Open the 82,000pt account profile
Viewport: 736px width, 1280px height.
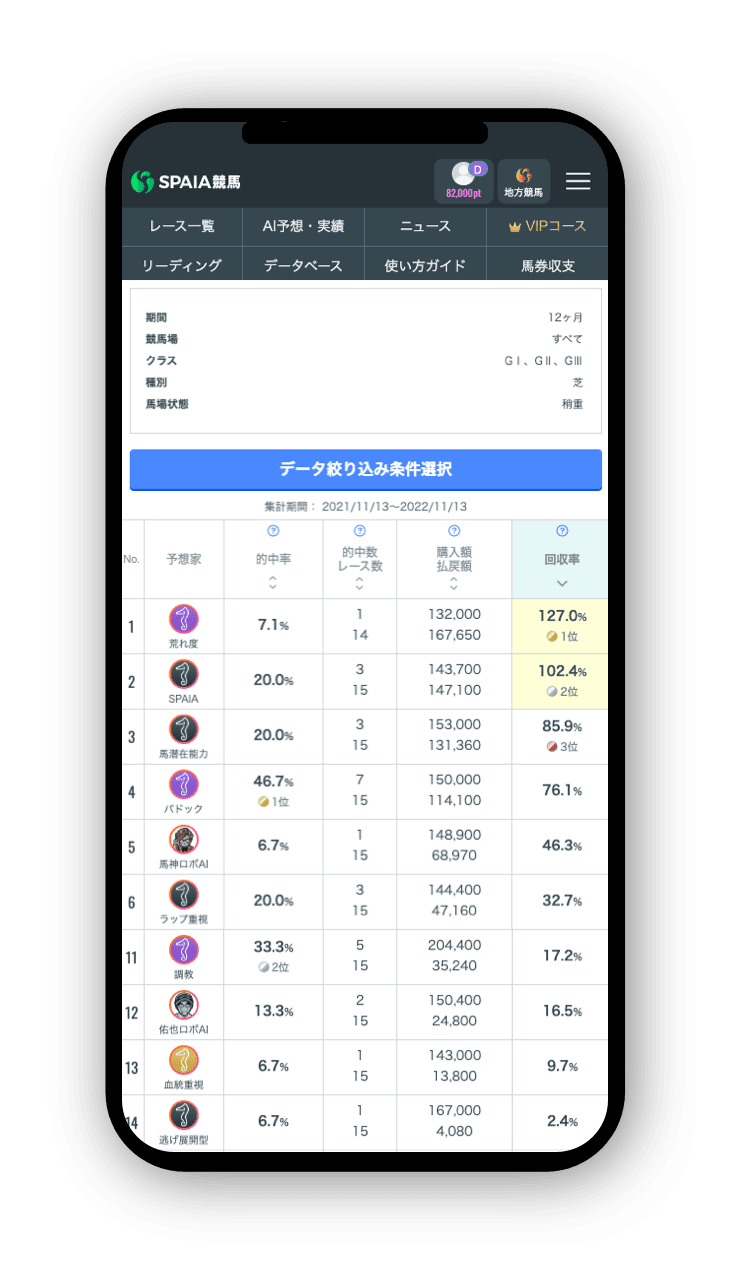pyautogui.click(x=463, y=181)
